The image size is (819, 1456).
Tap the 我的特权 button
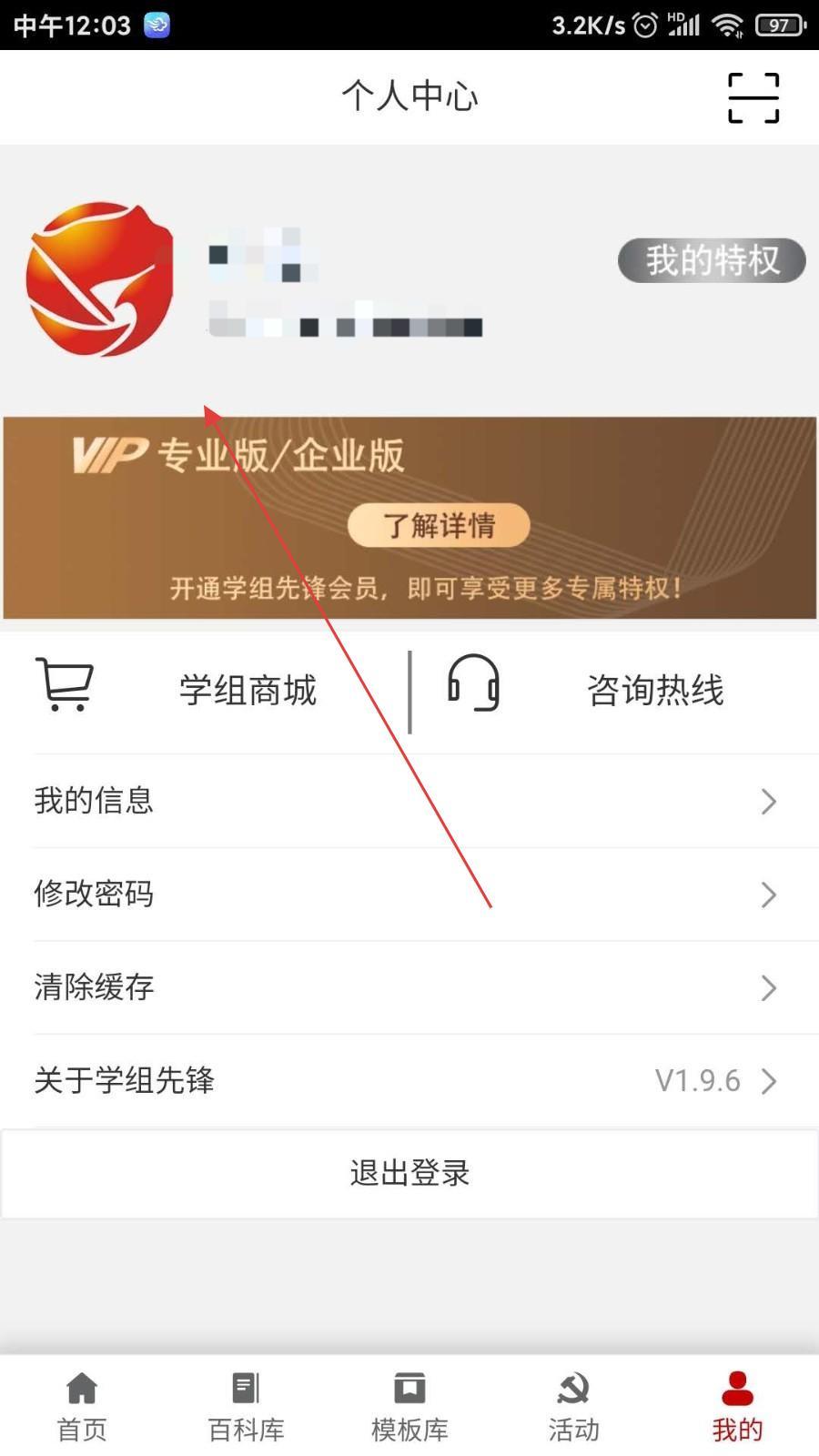pyautogui.click(x=712, y=261)
